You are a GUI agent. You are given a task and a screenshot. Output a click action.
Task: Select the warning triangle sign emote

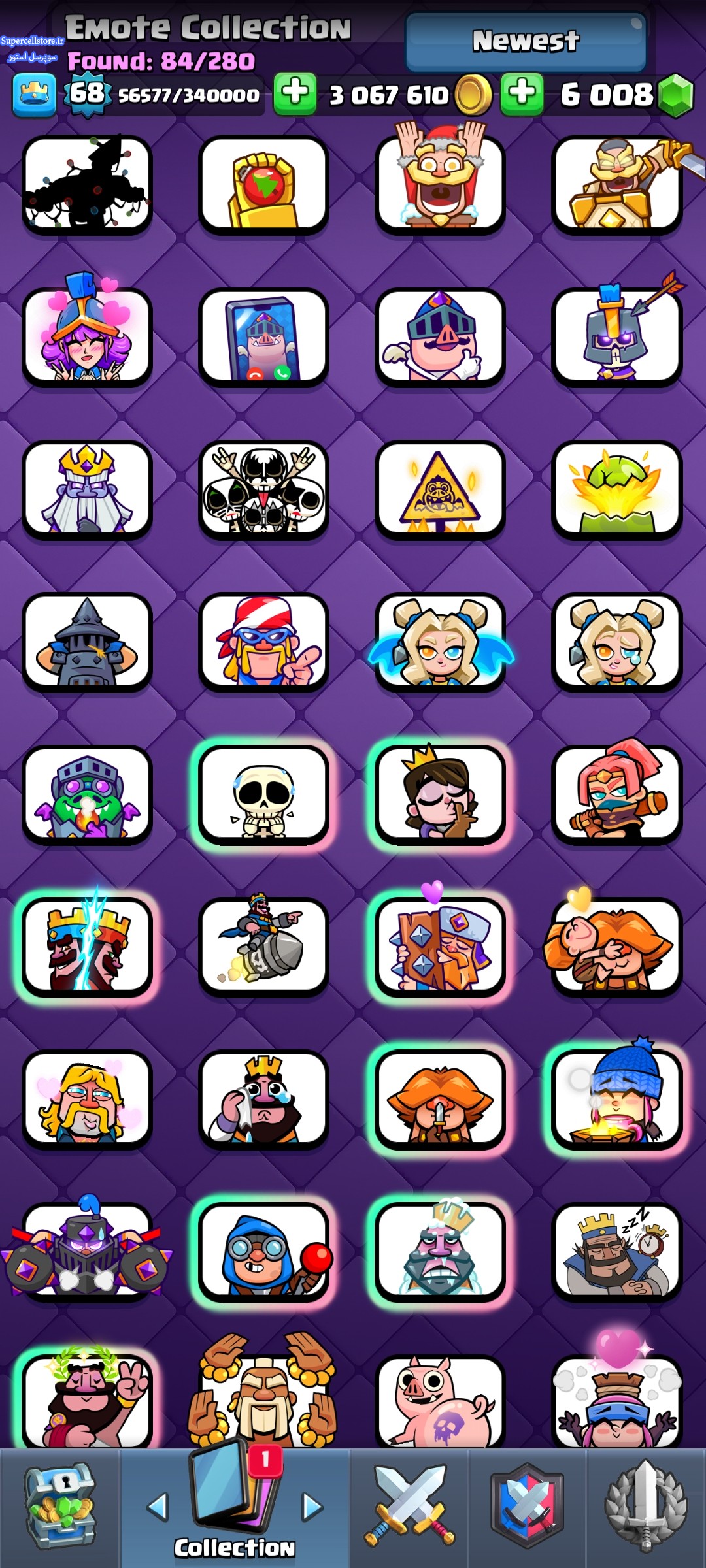click(440, 490)
